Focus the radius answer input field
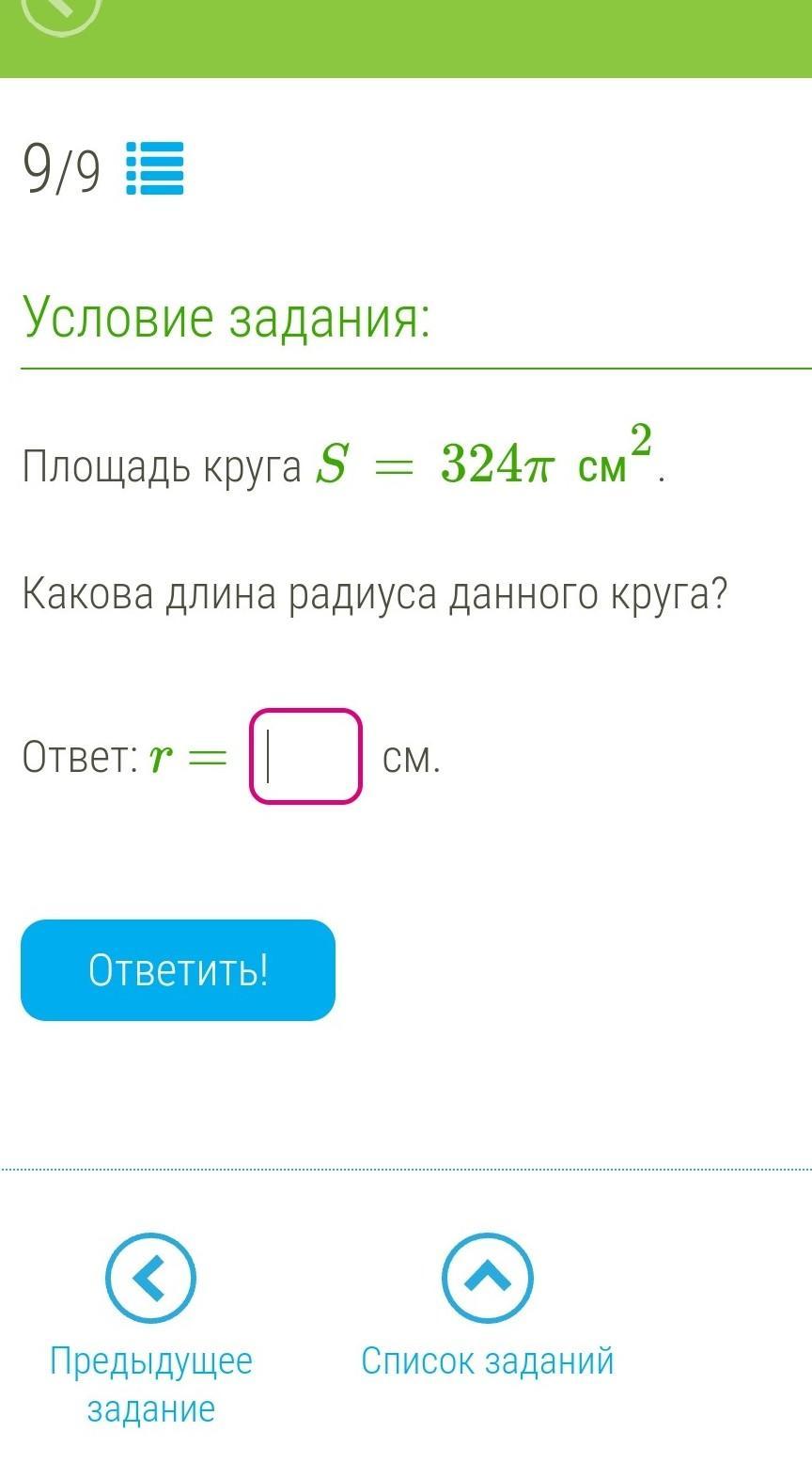This screenshot has width=812, height=1478. click(305, 756)
